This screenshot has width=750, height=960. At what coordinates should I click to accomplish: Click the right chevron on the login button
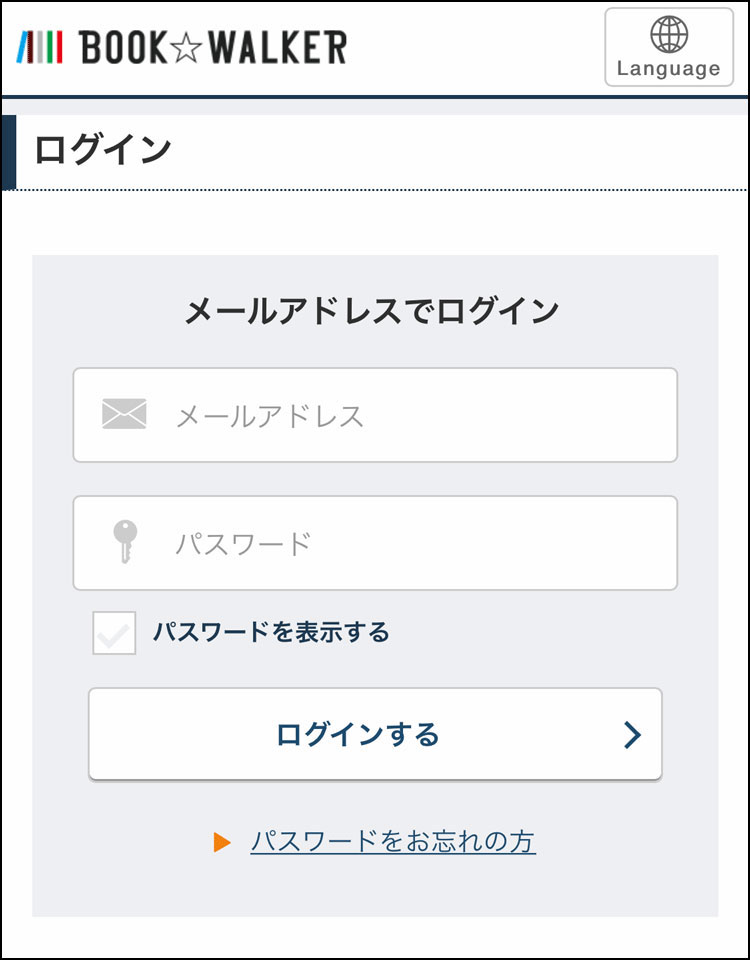pos(630,734)
